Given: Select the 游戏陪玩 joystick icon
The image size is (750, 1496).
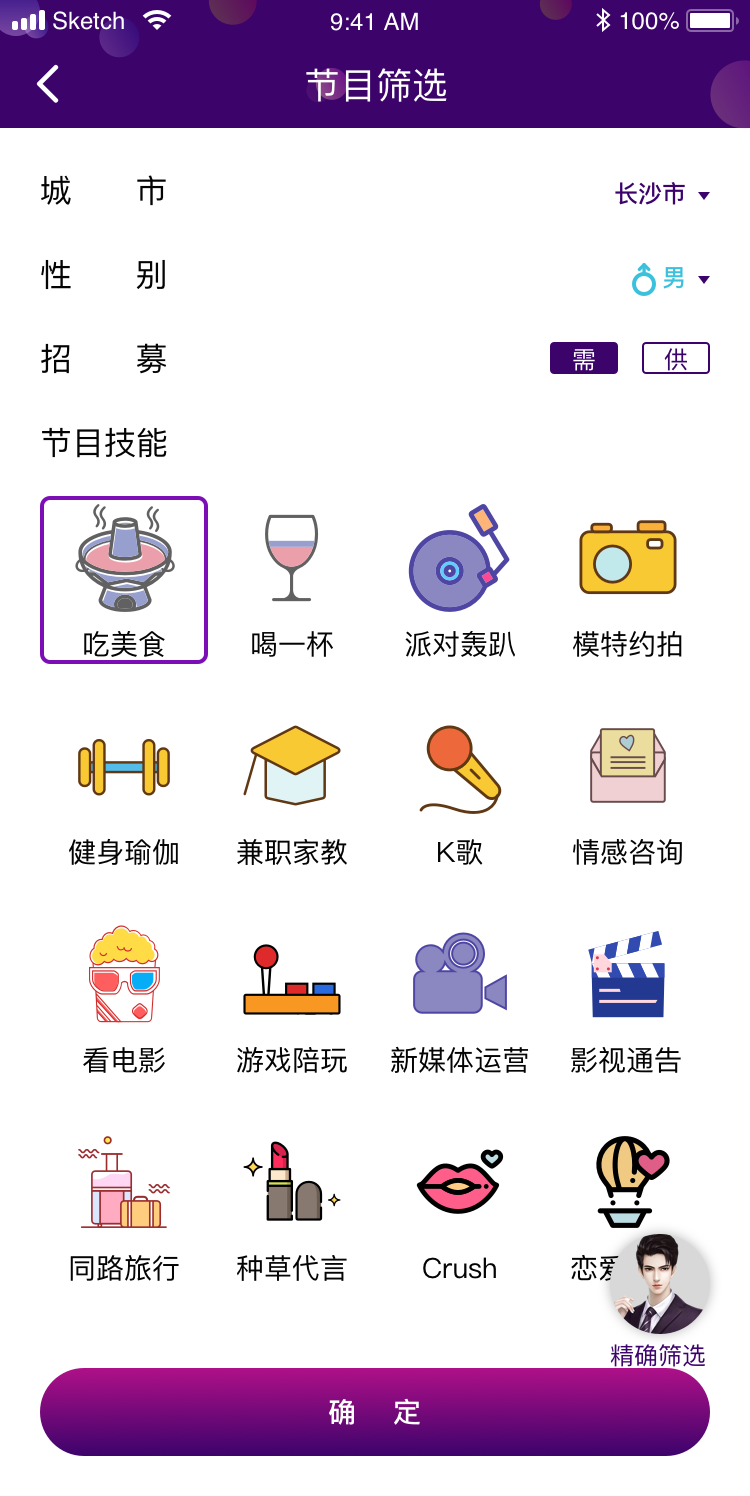Looking at the screenshot, I should (x=290, y=977).
